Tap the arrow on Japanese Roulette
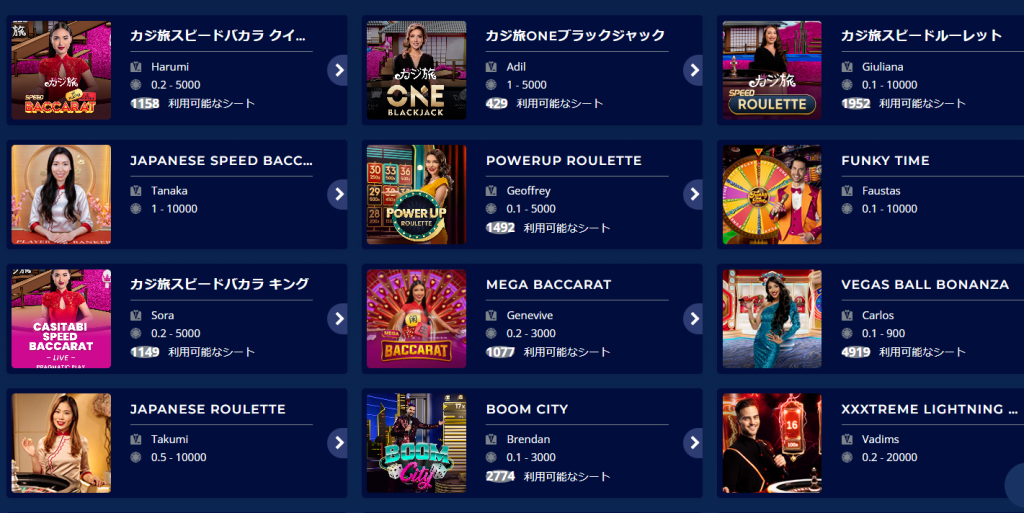 click(339, 443)
